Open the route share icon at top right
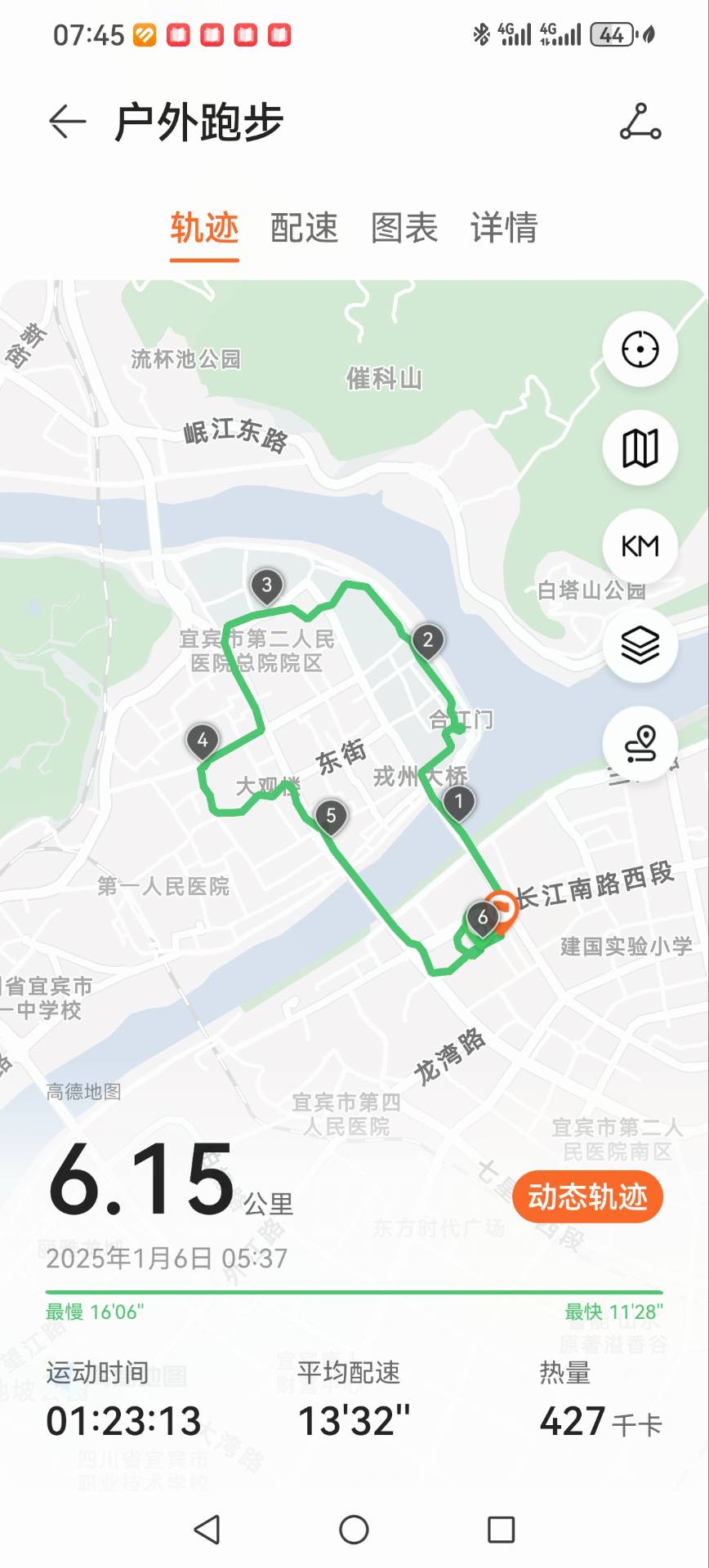Screen dimensions: 709x1568 pyautogui.click(x=640, y=122)
